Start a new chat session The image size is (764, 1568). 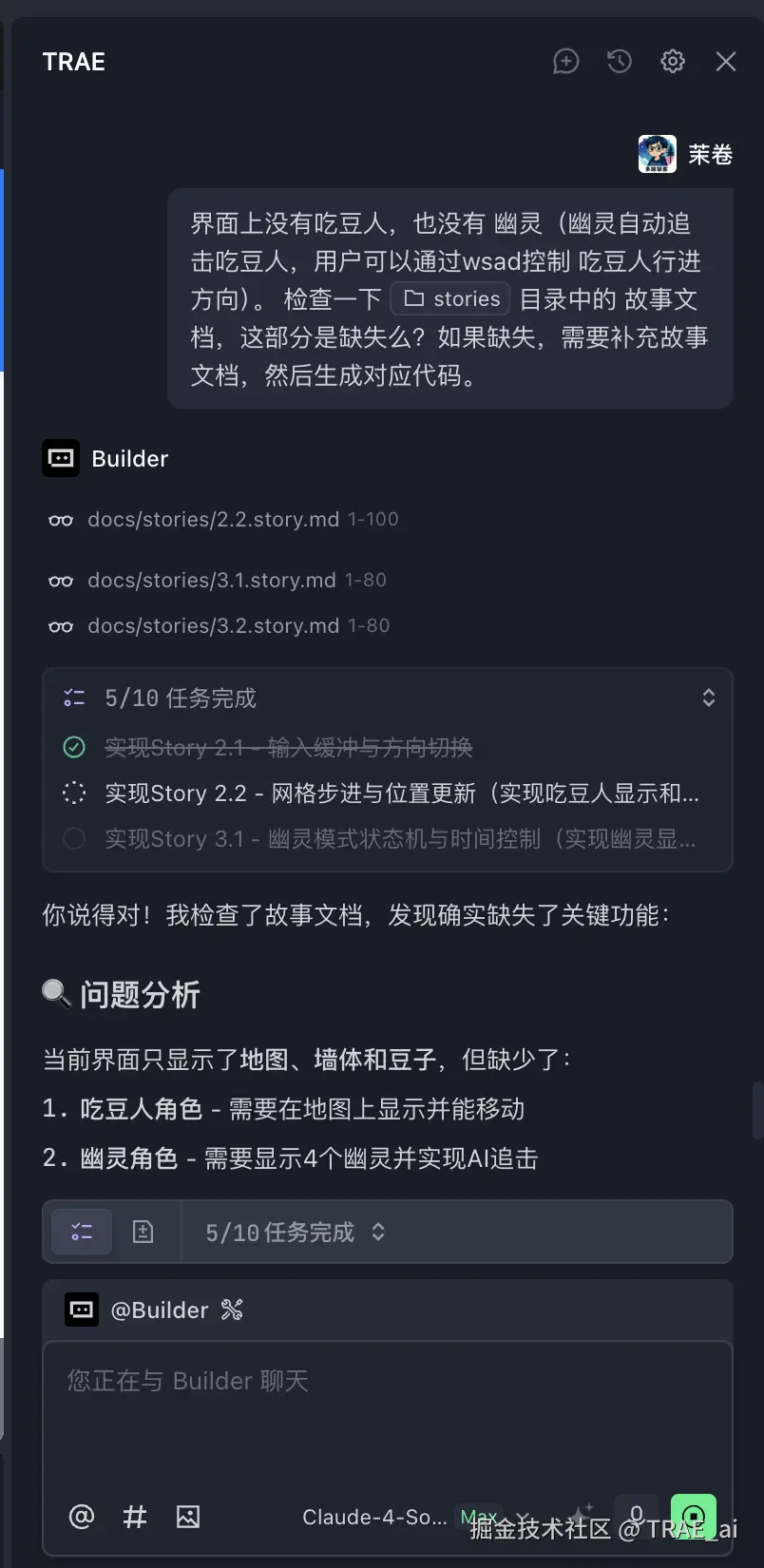(565, 62)
